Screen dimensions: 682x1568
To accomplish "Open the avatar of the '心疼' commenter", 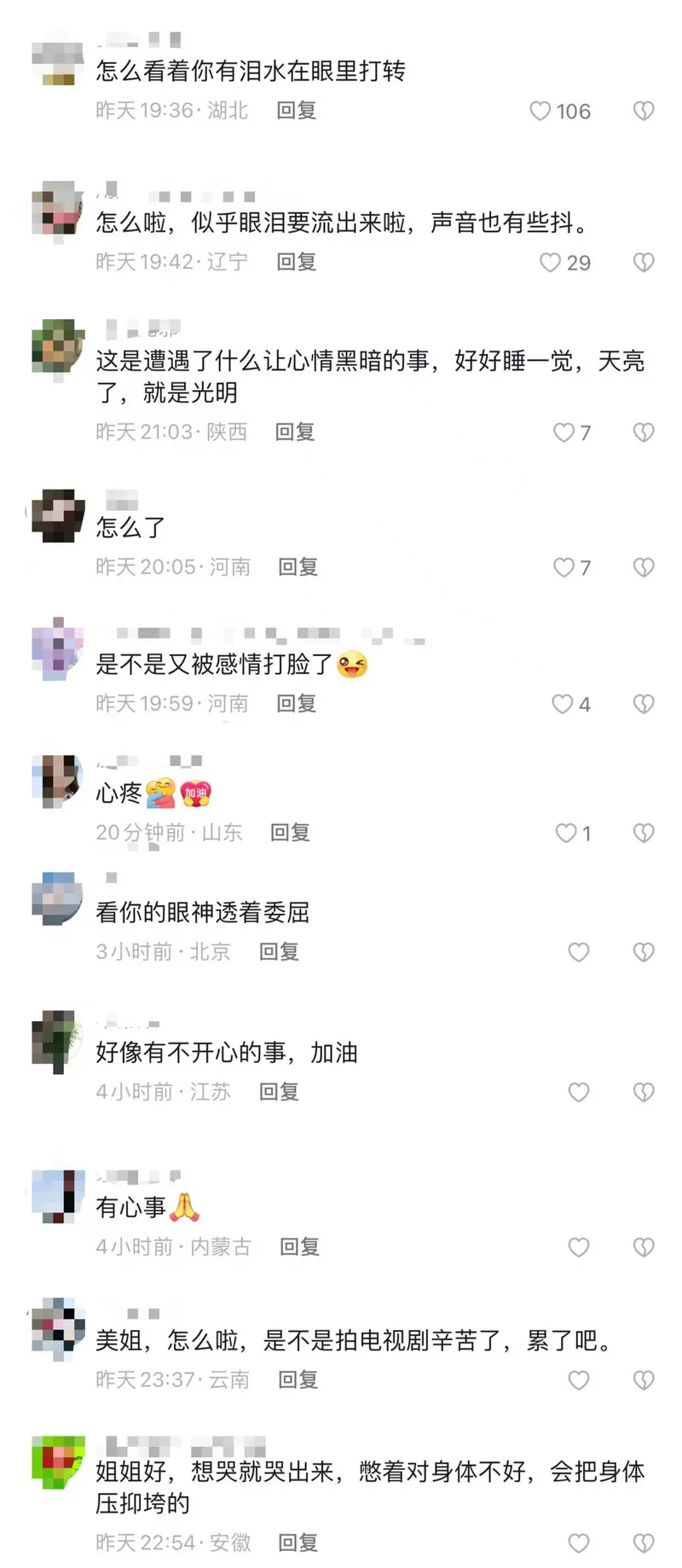I will (x=57, y=779).
